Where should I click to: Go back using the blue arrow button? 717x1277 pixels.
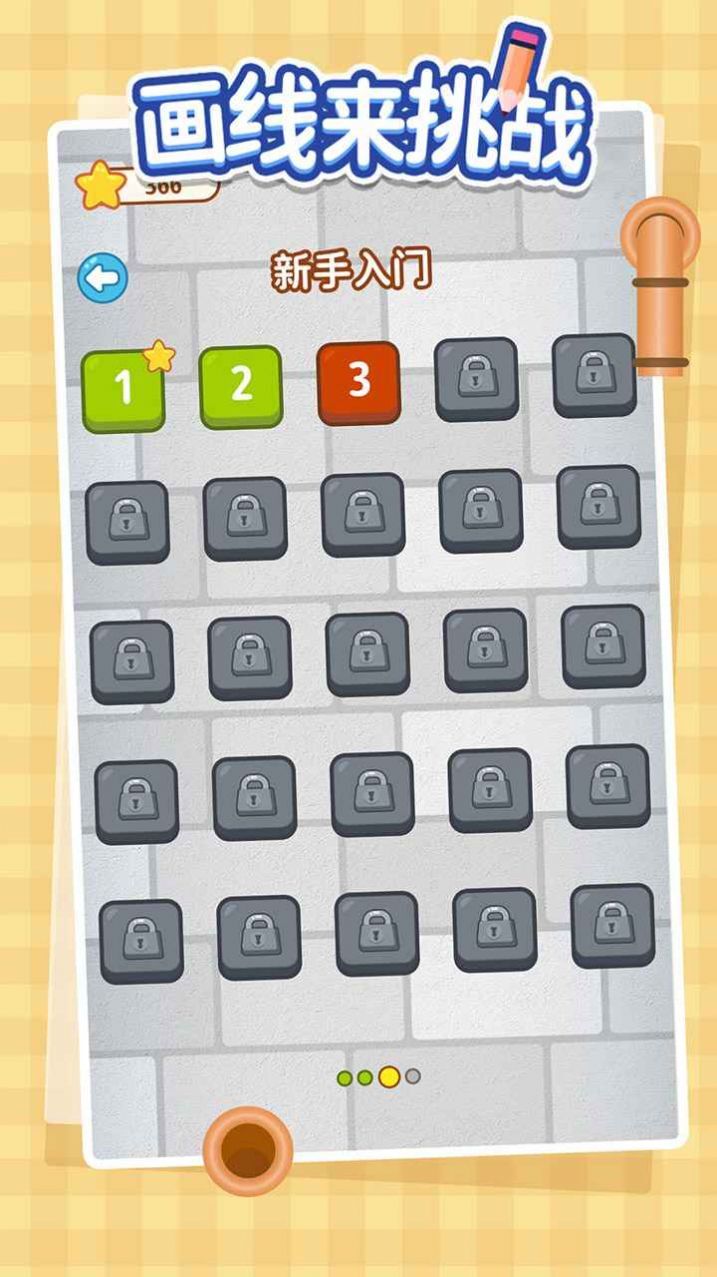tap(103, 278)
